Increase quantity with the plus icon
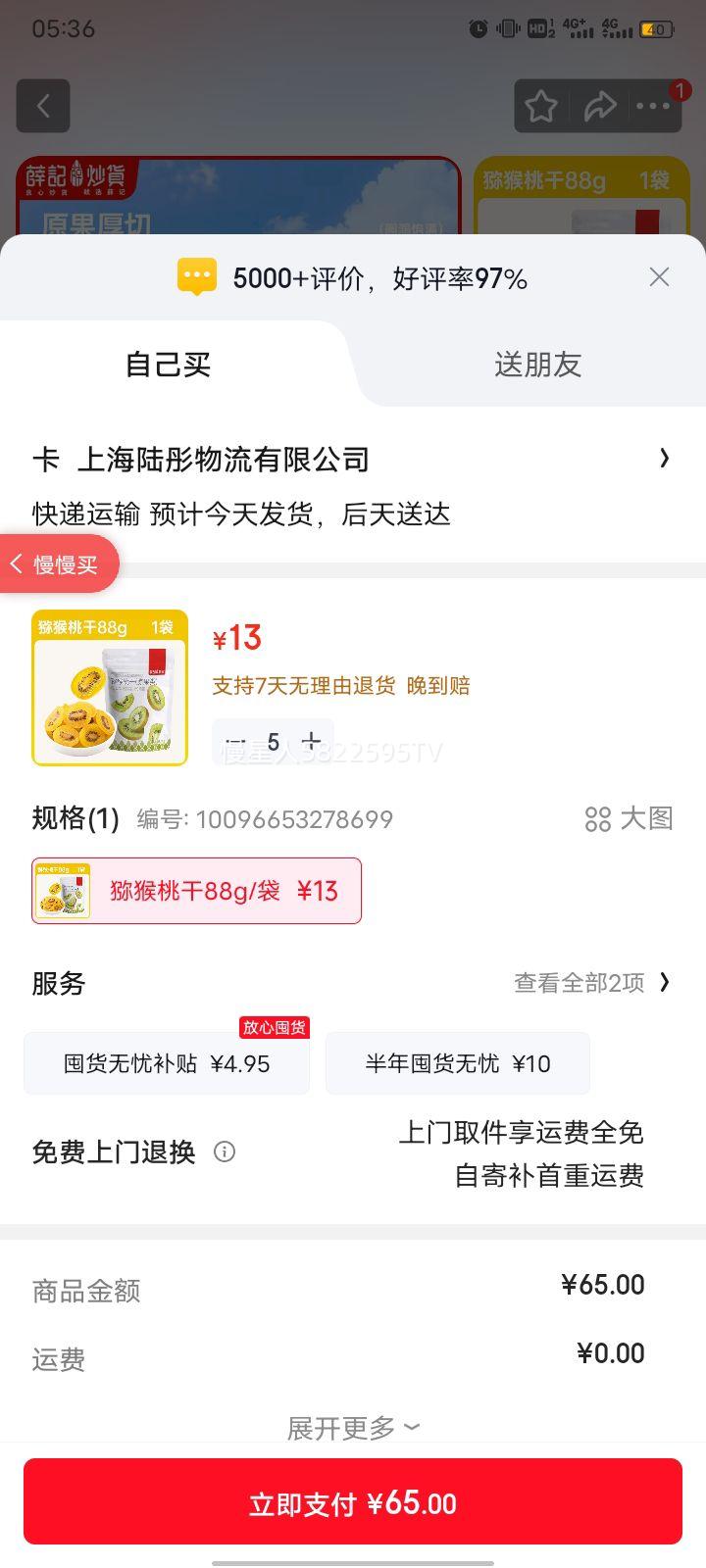The height and width of the screenshot is (1568, 706). pyautogui.click(x=311, y=742)
